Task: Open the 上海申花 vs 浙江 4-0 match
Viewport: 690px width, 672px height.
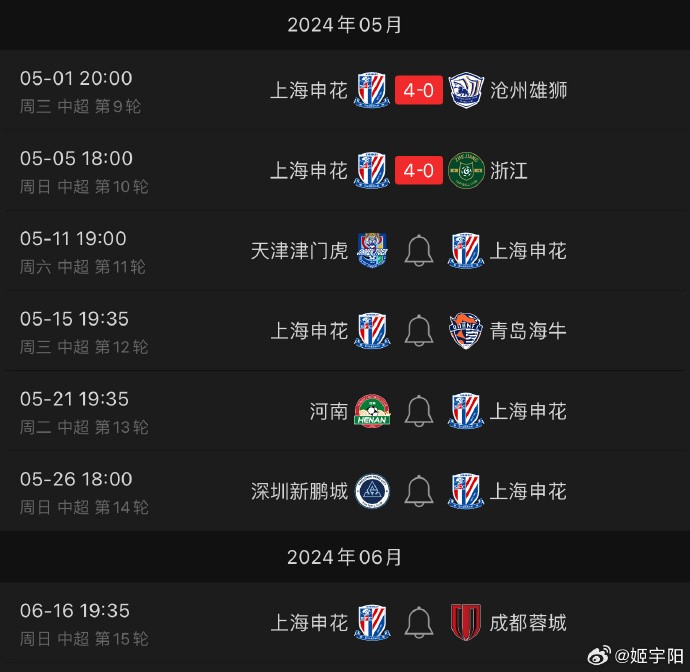Action: (x=419, y=171)
